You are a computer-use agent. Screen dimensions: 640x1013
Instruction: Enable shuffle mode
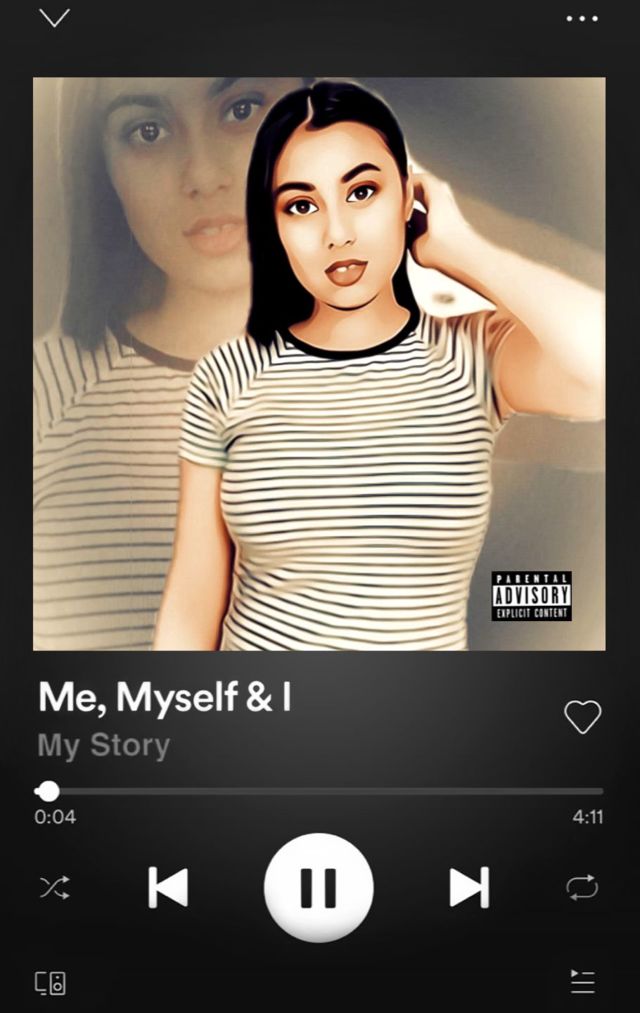pyautogui.click(x=54, y=887)
